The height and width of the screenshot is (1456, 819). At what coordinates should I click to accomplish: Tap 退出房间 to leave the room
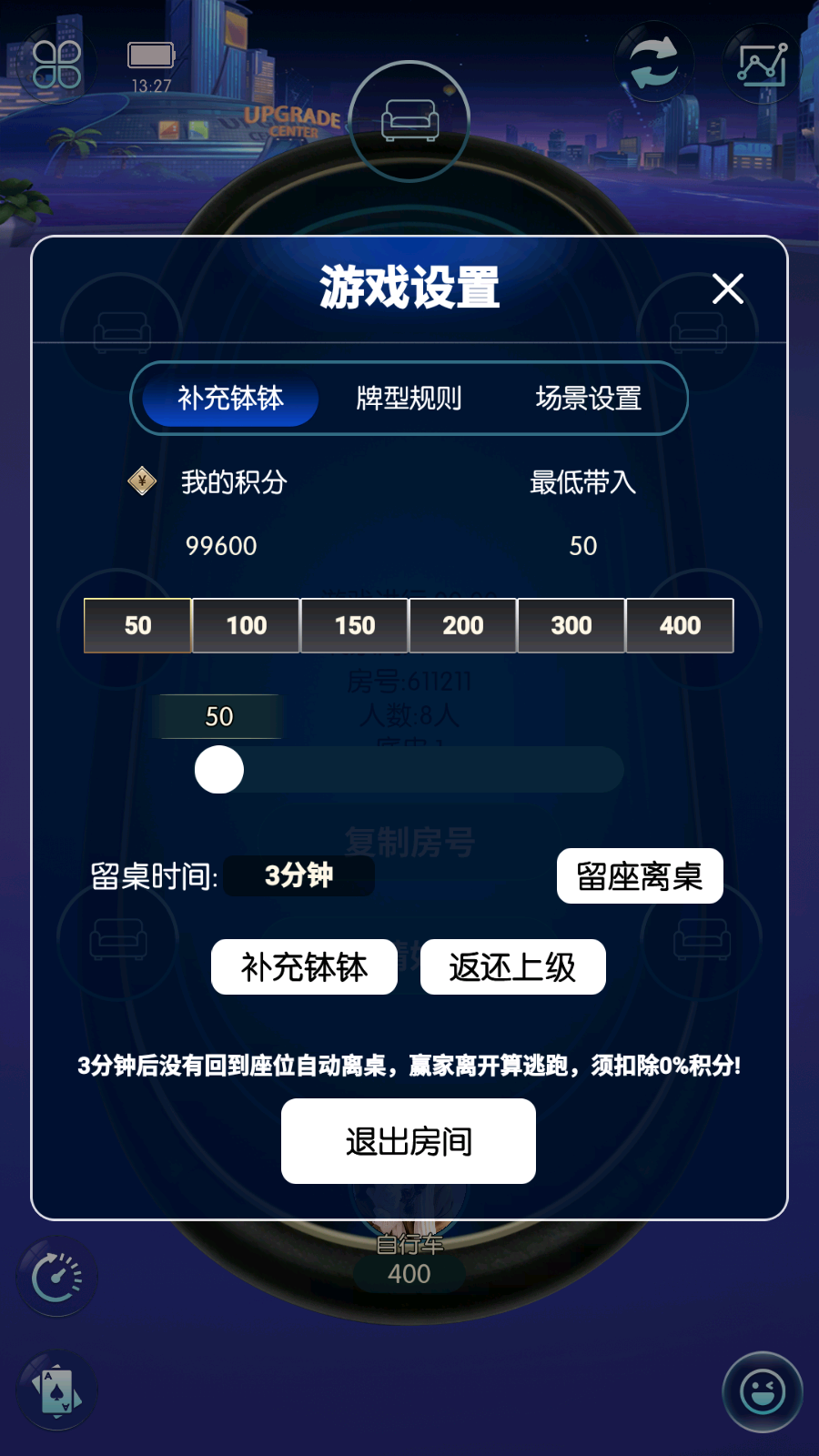point(409,1141)
